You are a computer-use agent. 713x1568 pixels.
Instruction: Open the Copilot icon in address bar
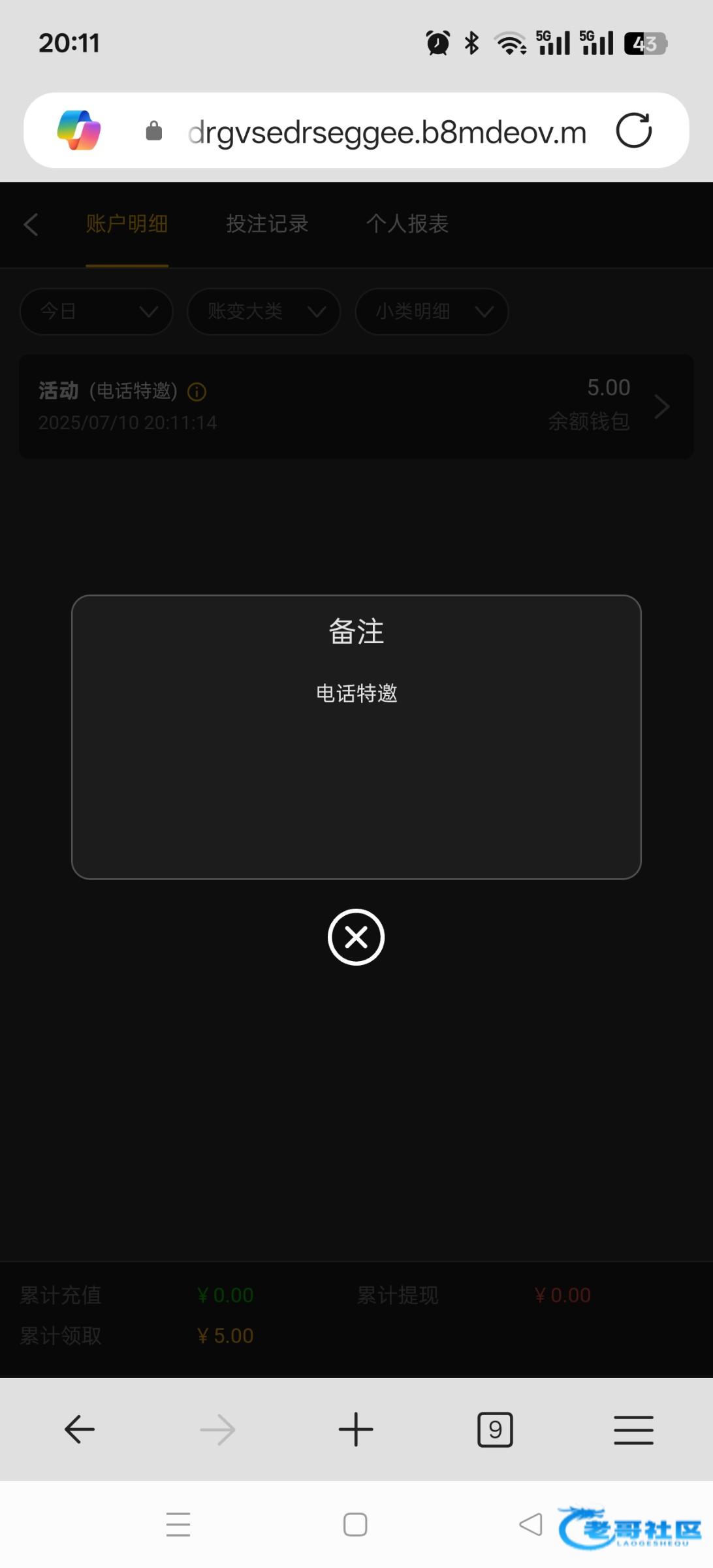(79, 130)
